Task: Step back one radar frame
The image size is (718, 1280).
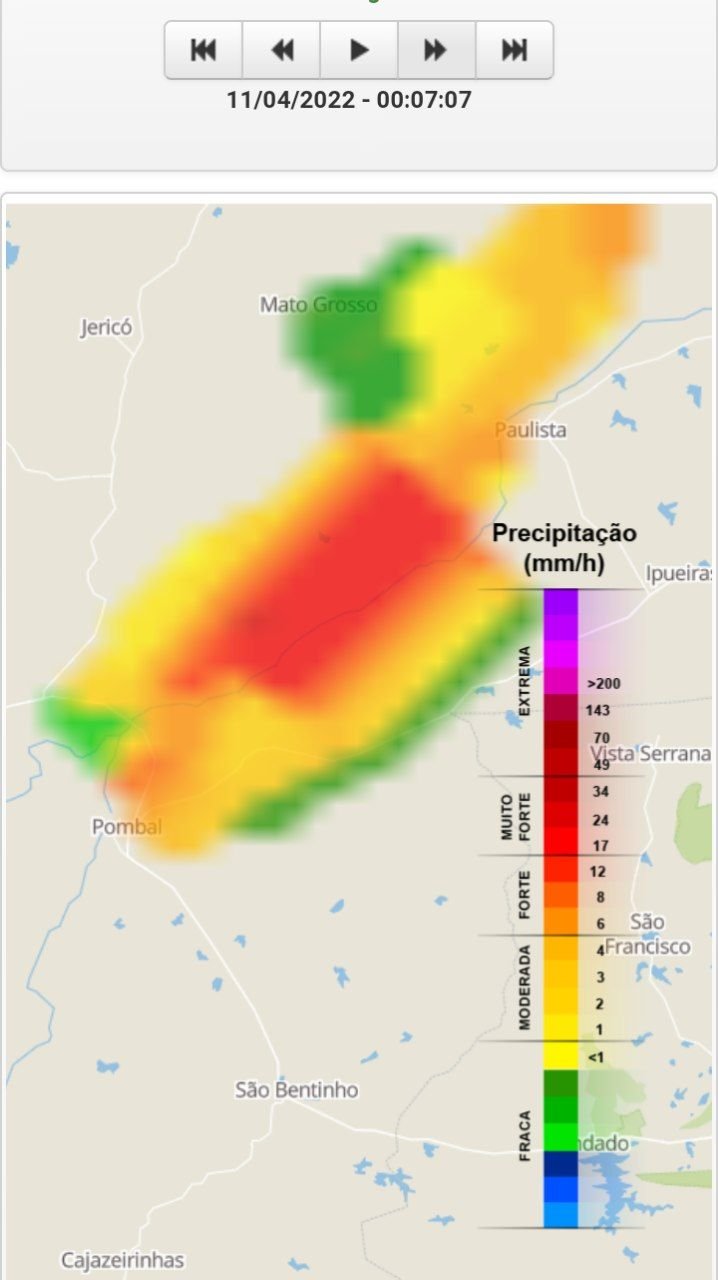Action: coord(282,50)
